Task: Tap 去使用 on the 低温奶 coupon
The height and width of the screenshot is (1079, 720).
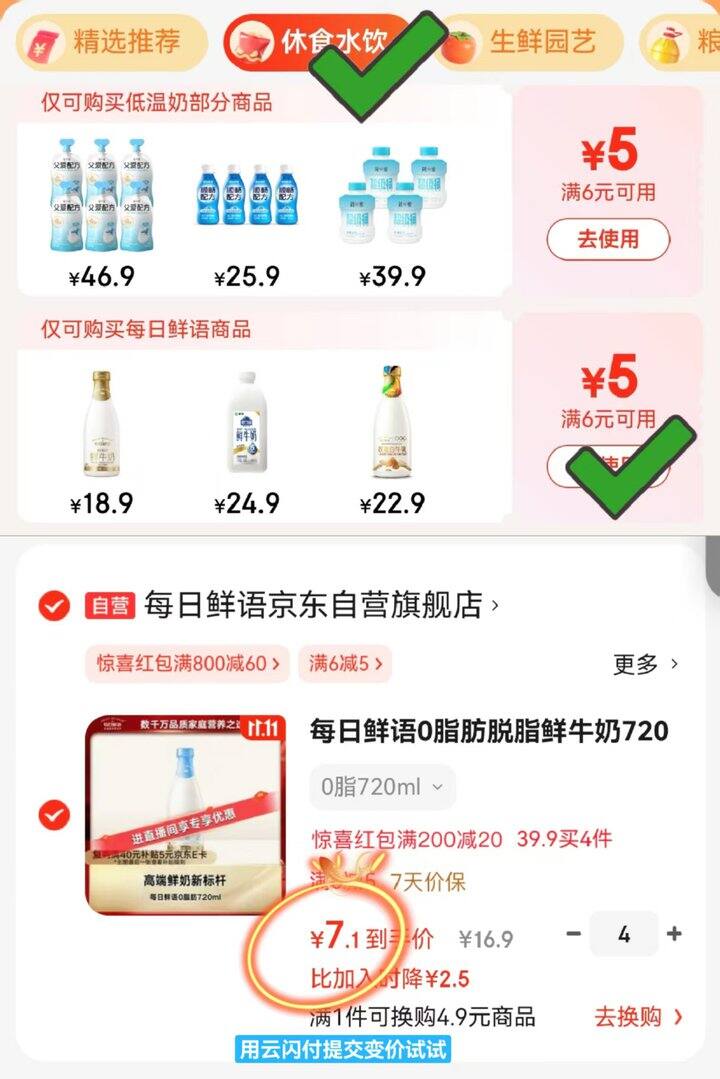Action: (607, 239)
